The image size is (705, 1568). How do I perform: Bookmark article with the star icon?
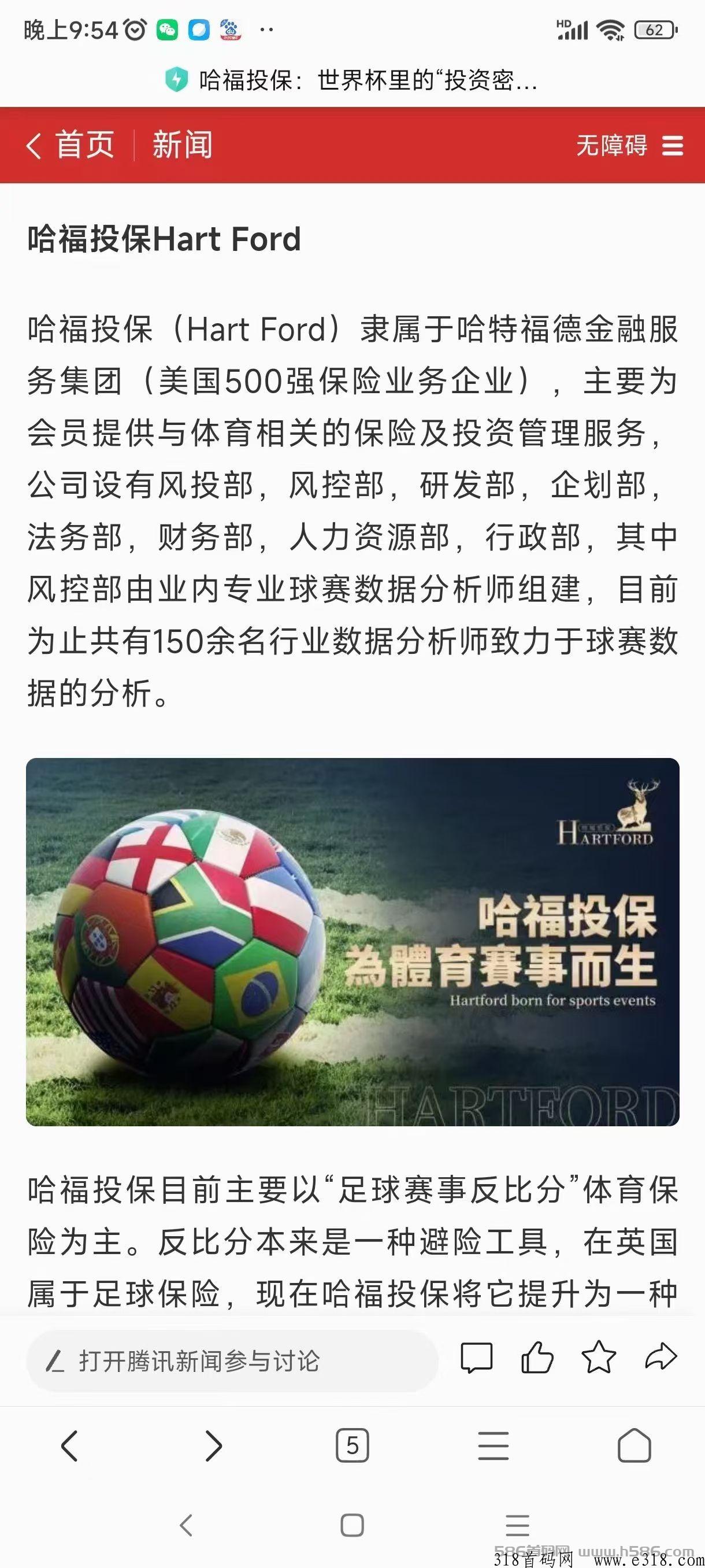tap(599, 1358)
